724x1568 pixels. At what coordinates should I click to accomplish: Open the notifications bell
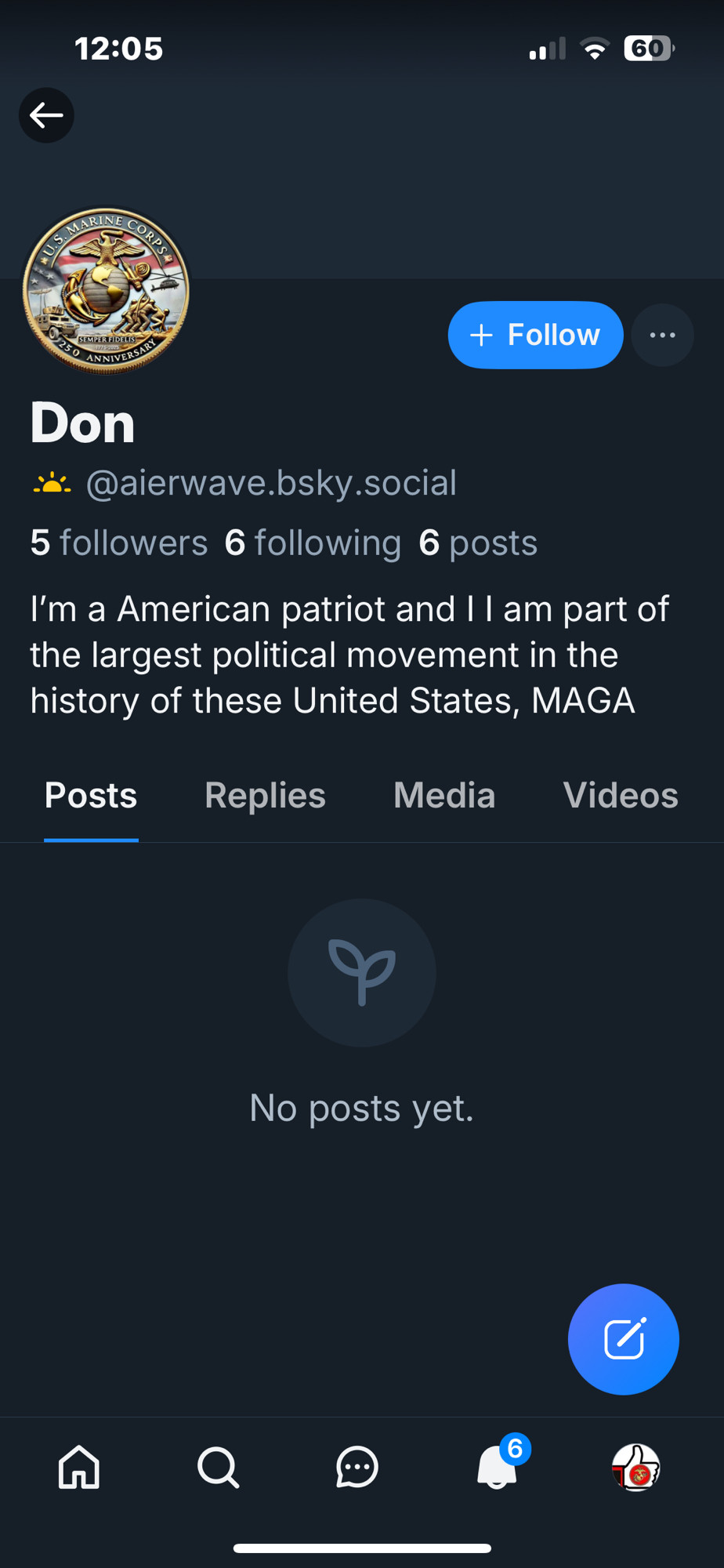[x=498, y=1465]
